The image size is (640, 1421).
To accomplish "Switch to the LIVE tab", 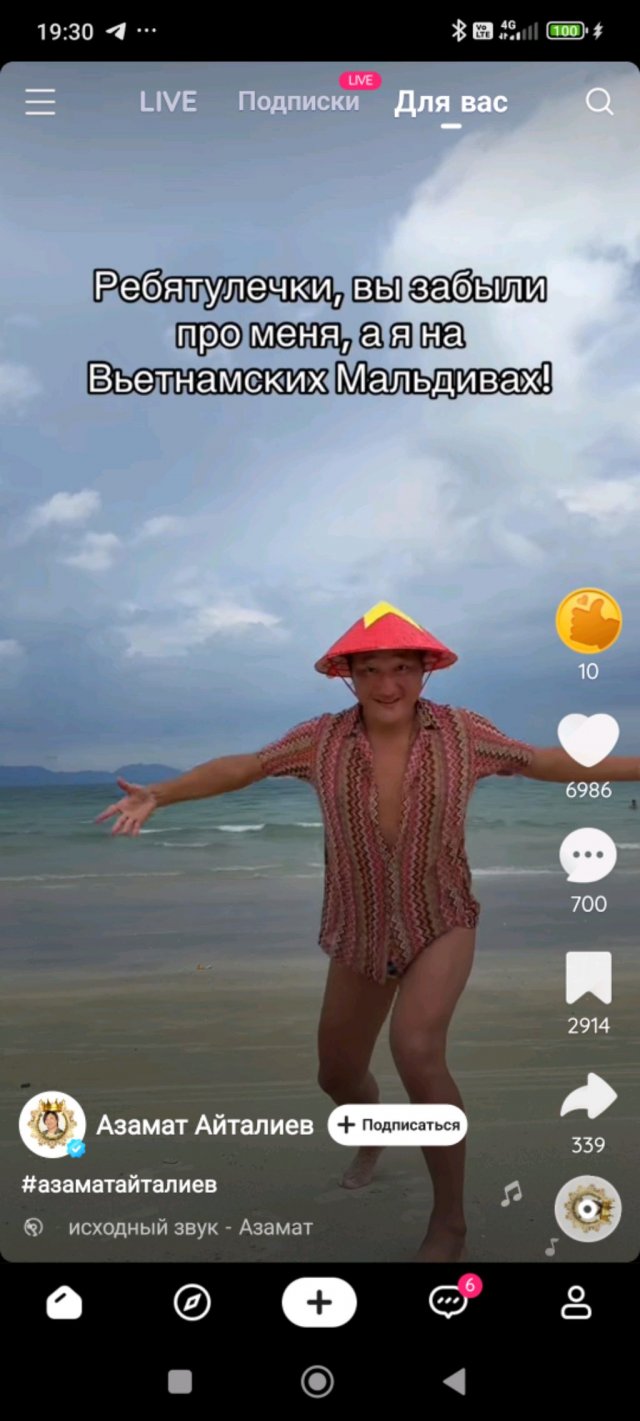I will coord(168,102).
